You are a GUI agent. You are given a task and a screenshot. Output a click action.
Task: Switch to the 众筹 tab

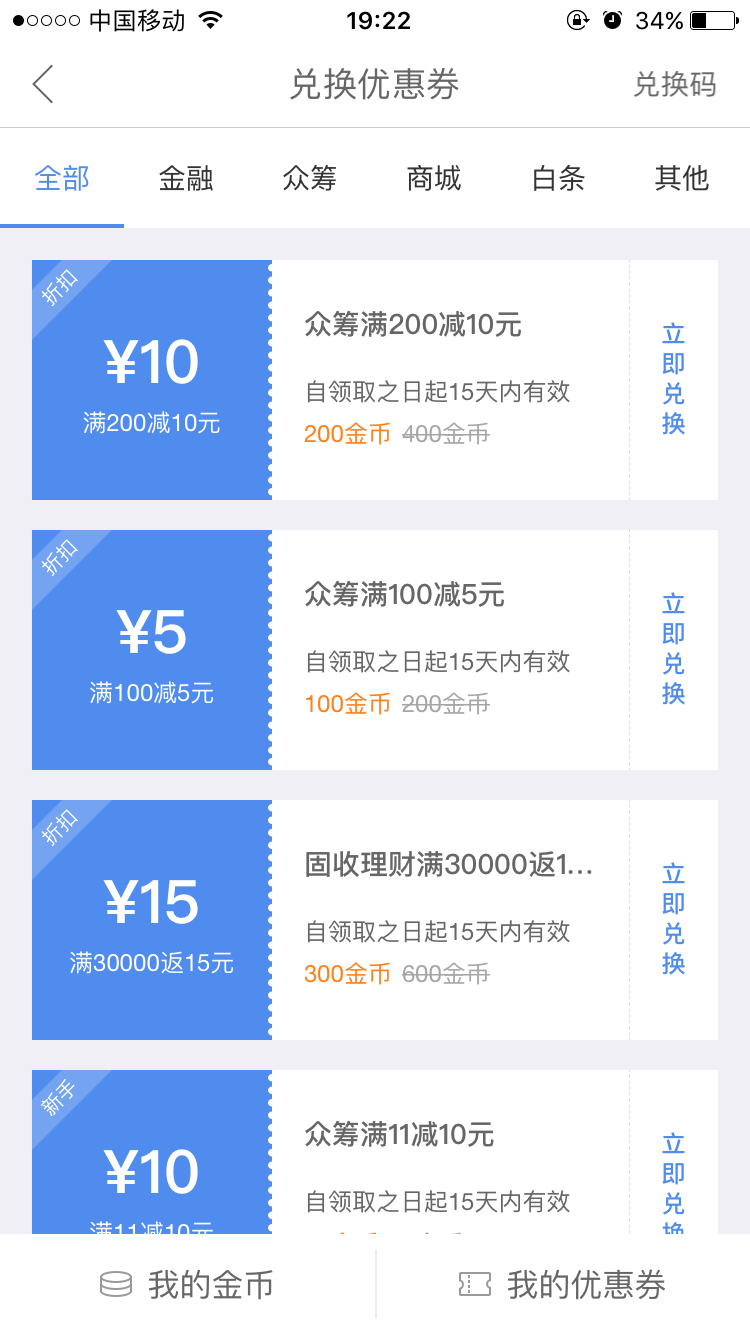coord(310,179)
